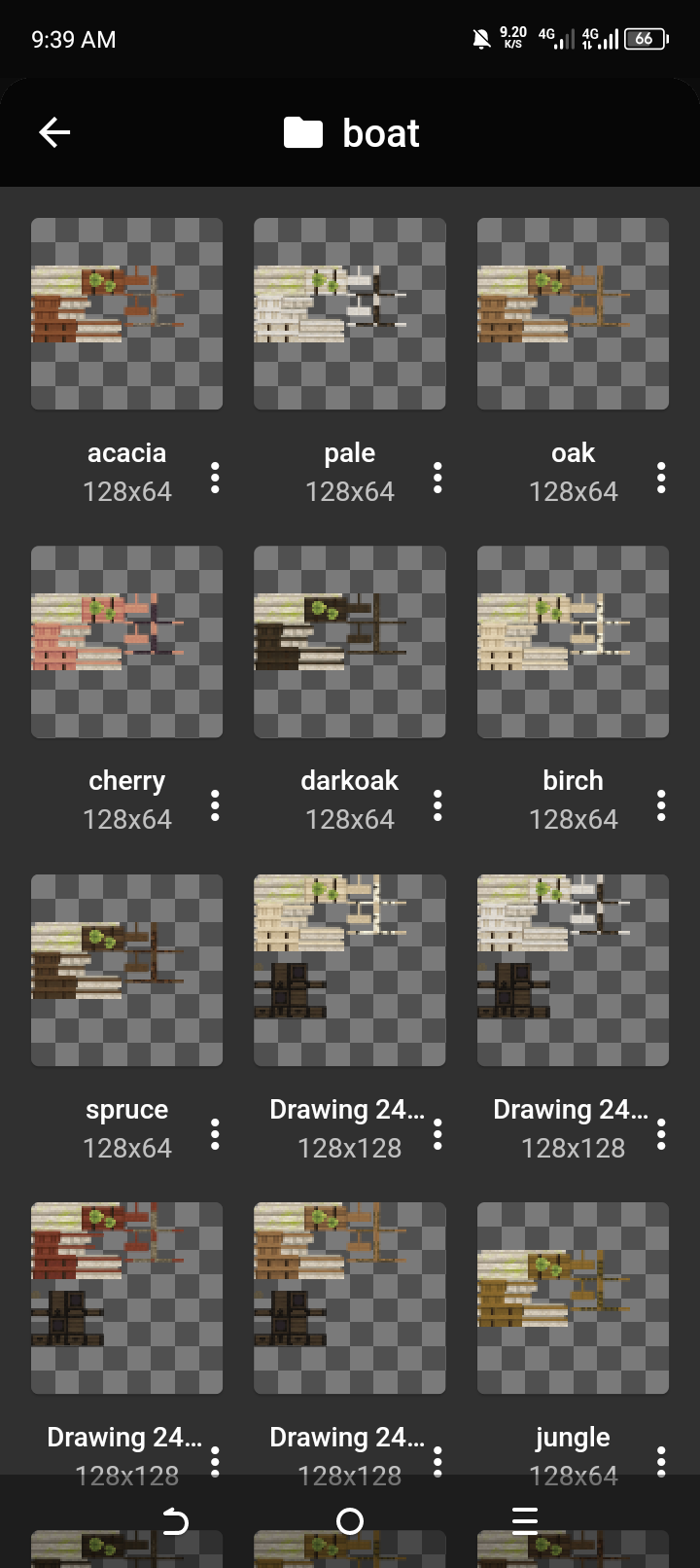Open the spruce boat image
Screen dimensions: 700x1568
click(x=126, y=970)
